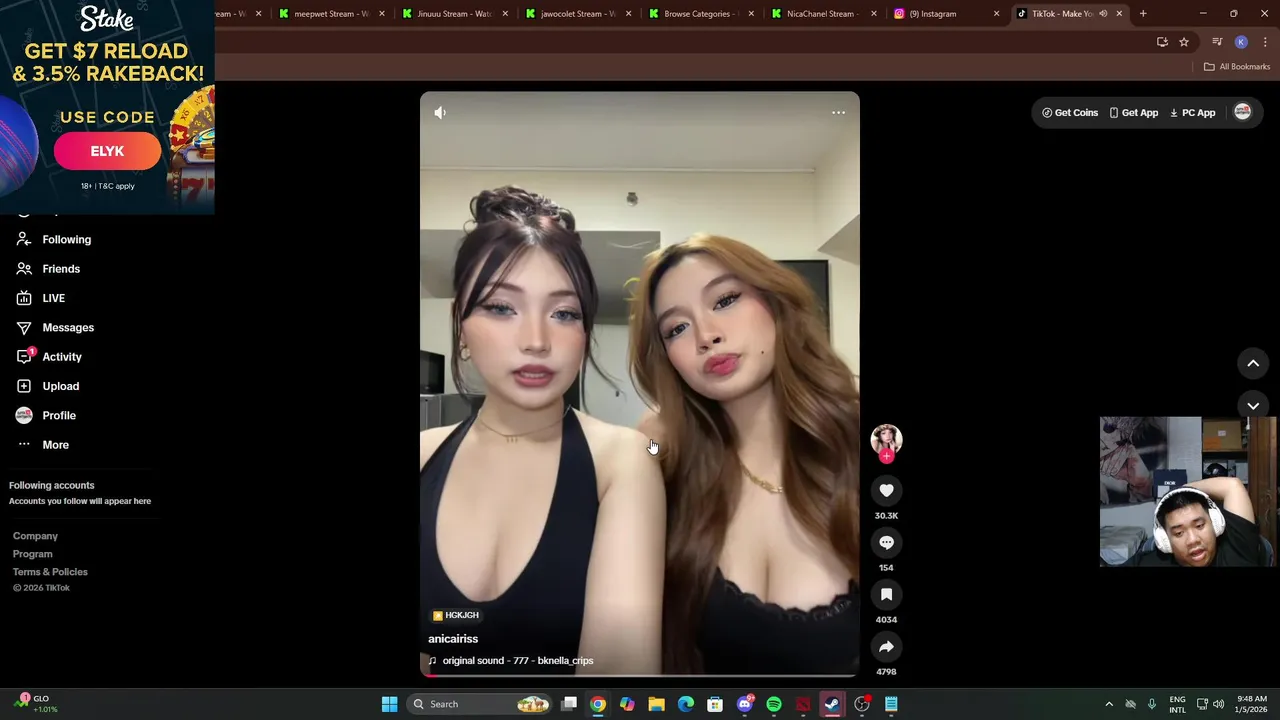Go to the Following feed
Screen dimensions: 1280x720
66,240
